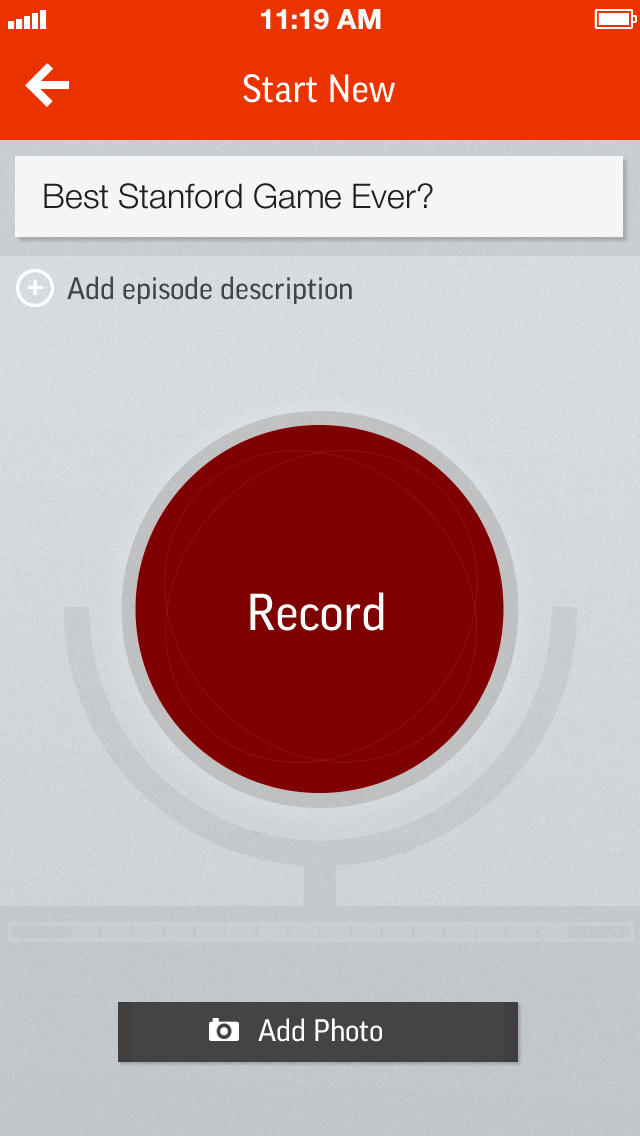Screen dimensions: 640x1136
Task: Tap Add Photo button
Action: (318, 1031)
